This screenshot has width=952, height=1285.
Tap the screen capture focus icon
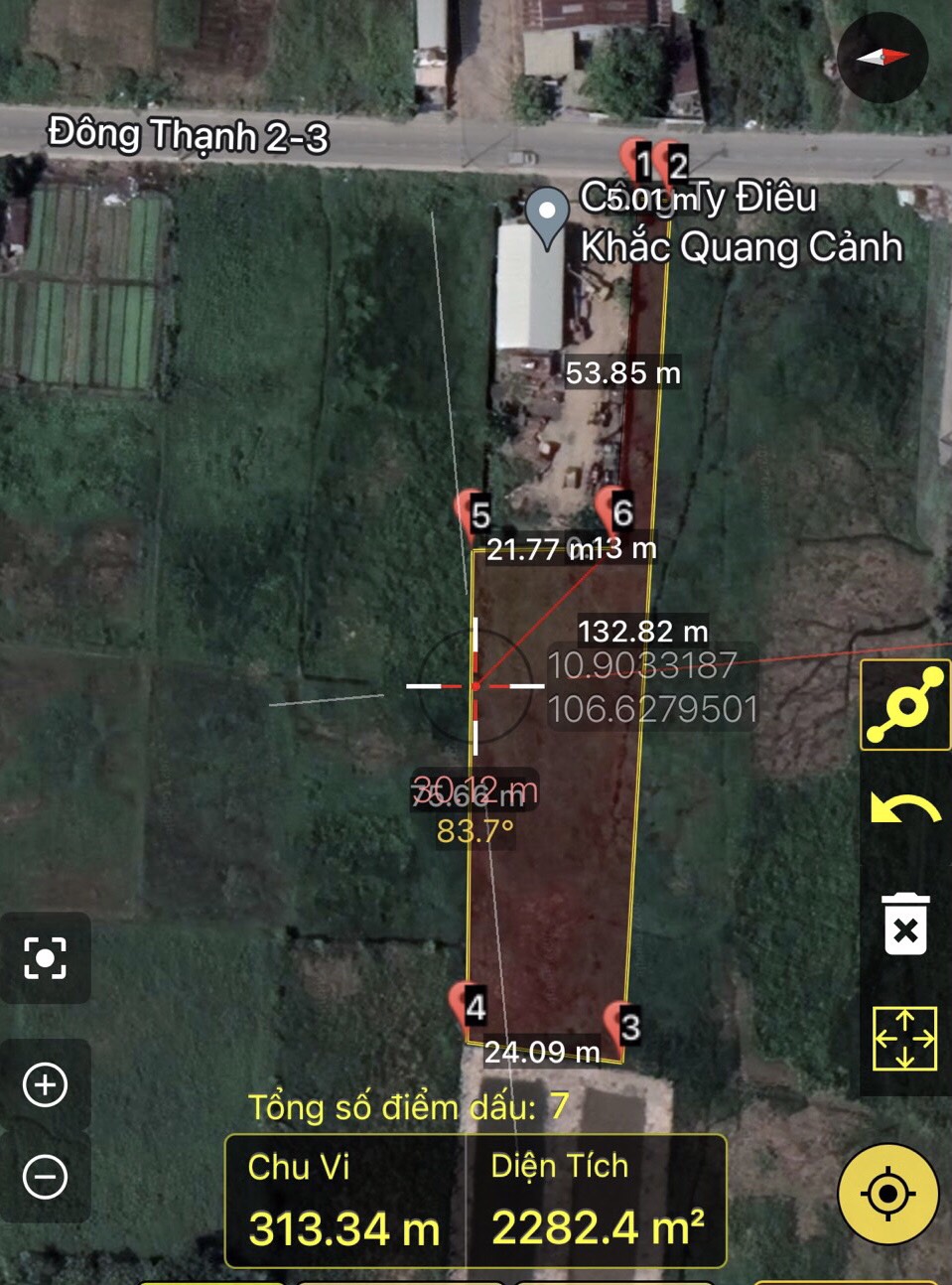pos(46,960)
